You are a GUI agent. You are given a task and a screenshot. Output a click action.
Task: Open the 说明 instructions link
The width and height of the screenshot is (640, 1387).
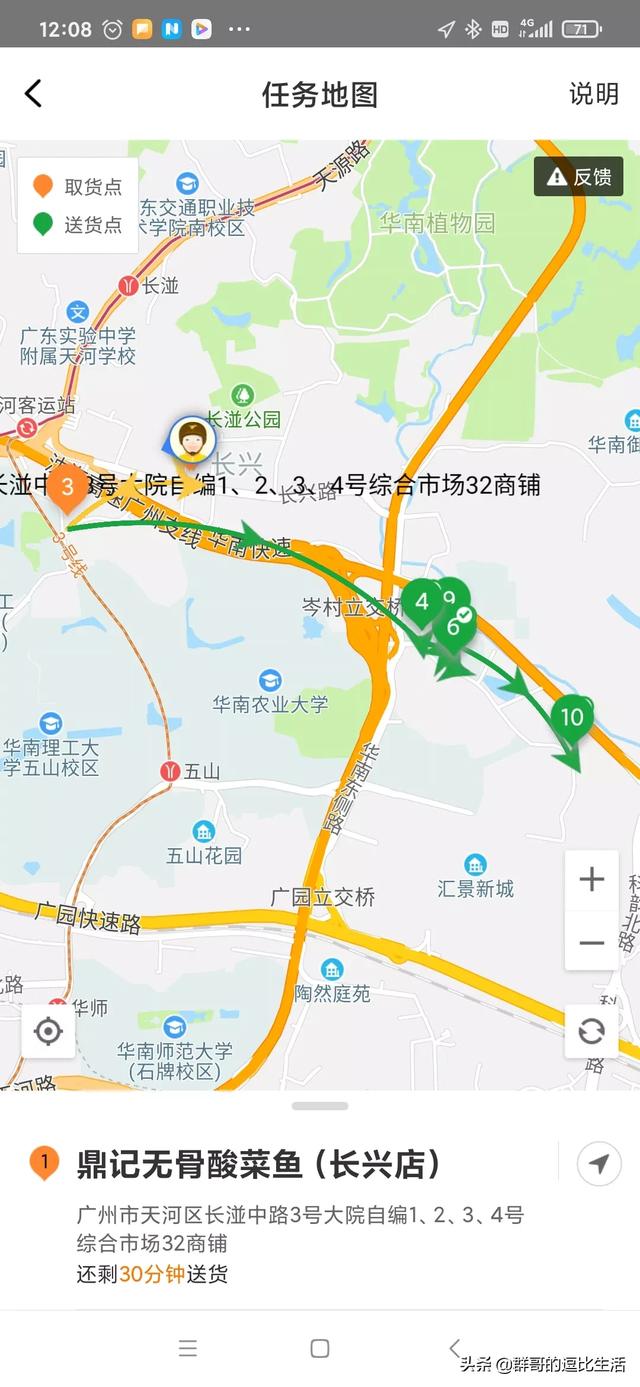[593, 94]
